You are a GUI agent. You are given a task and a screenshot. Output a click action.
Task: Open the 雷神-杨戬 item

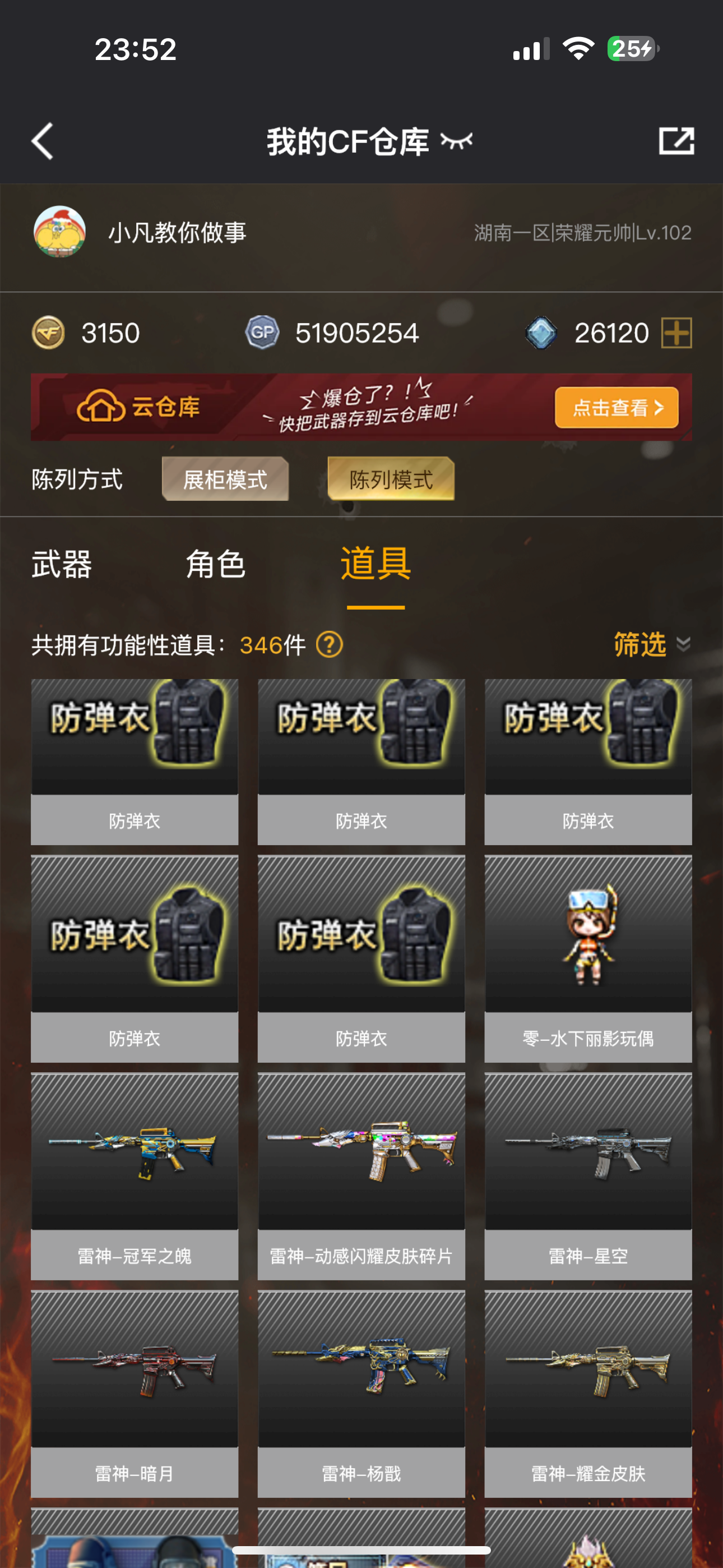[x=361, y=1393]
